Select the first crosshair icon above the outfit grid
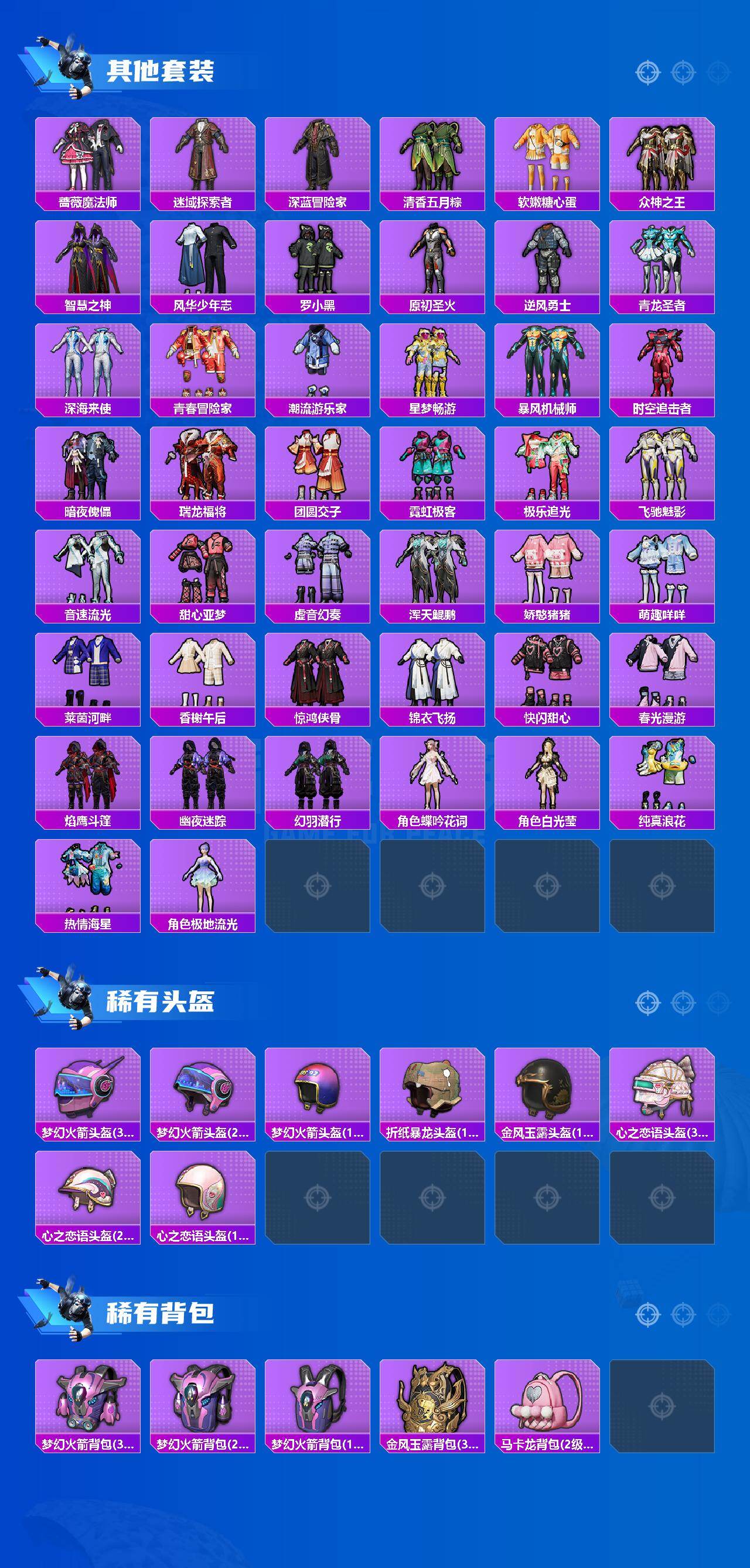Screen dimensions: 750x1568 648,71
